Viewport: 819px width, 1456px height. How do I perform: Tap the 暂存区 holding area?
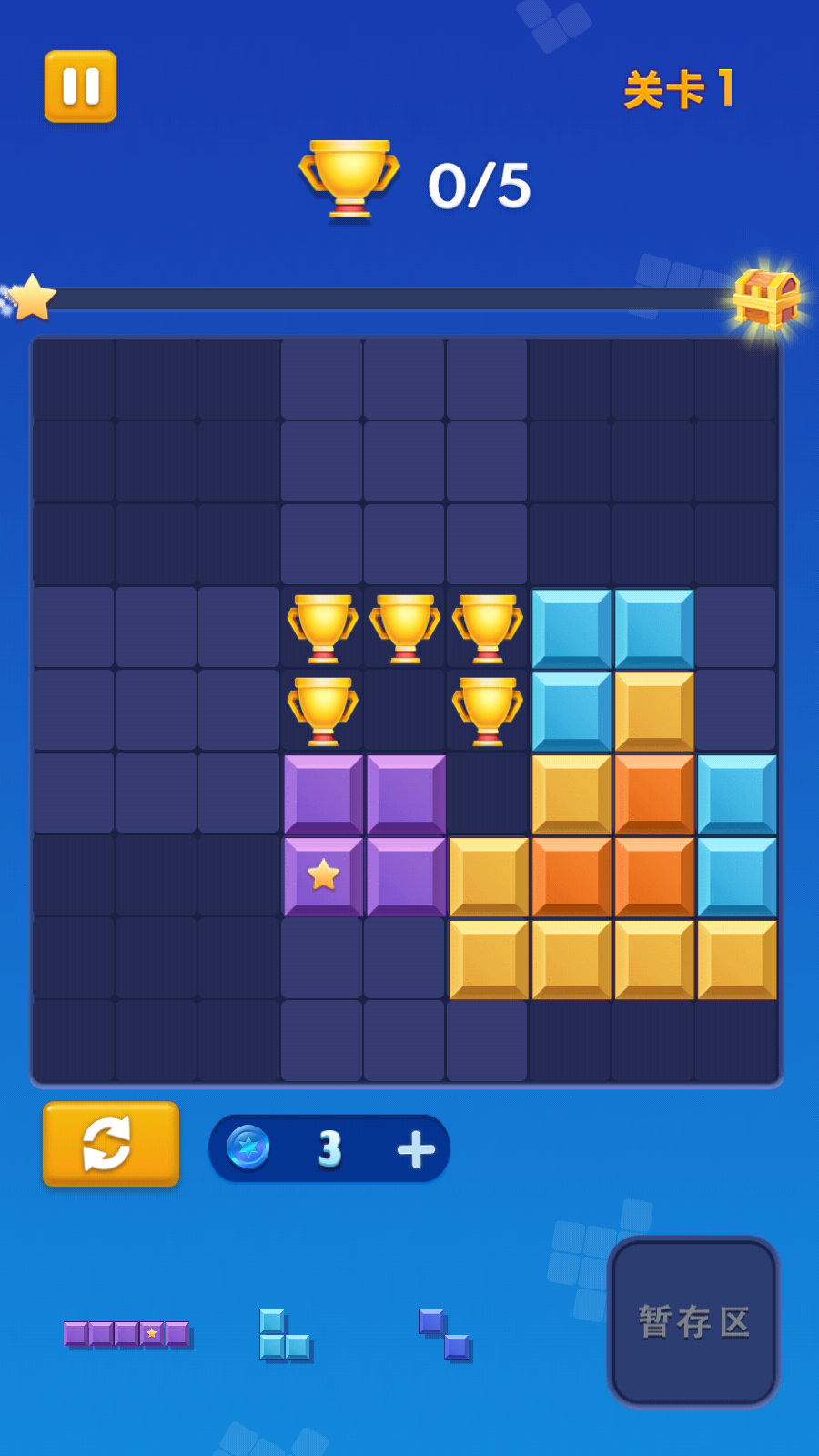[x=693, y=1321]
